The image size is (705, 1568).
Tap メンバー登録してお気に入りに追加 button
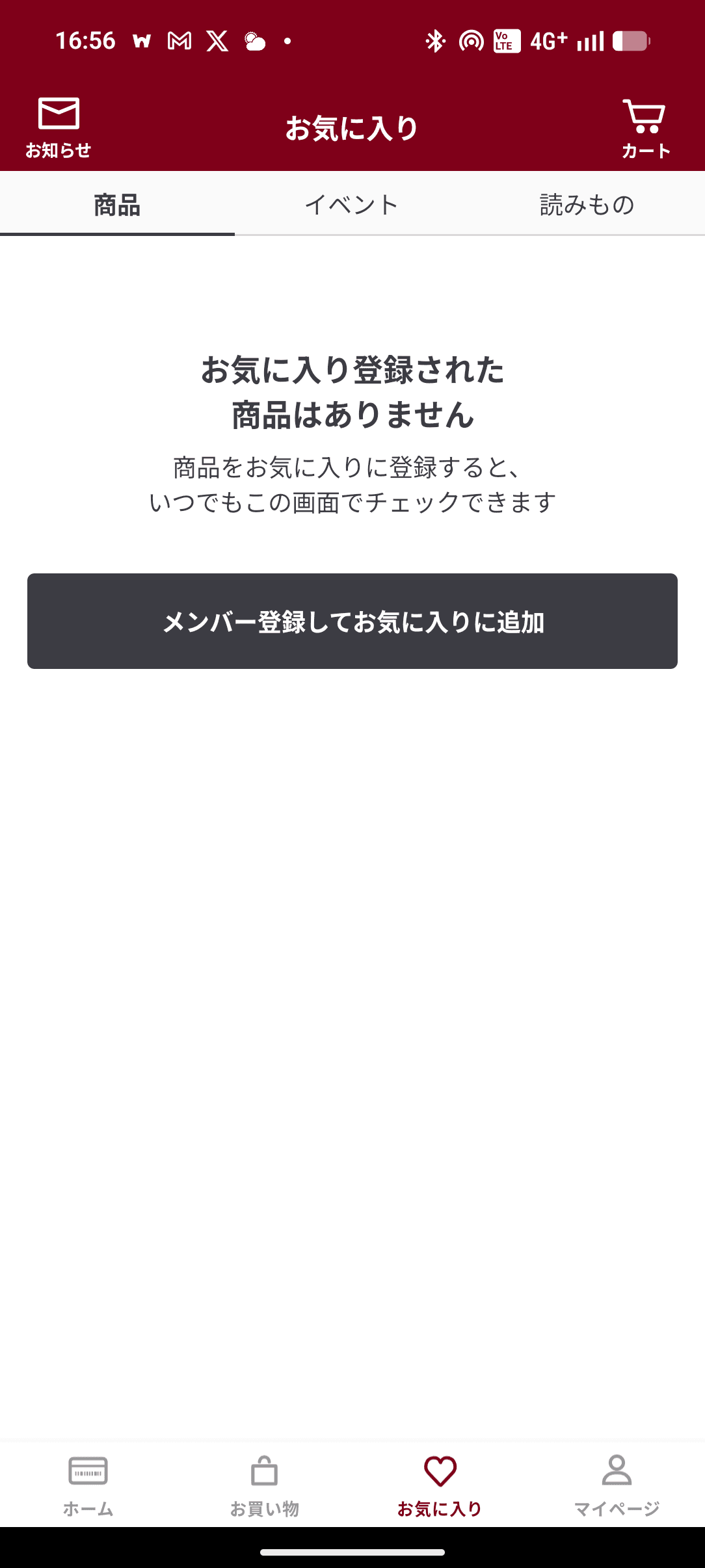[x=352, y=621]
